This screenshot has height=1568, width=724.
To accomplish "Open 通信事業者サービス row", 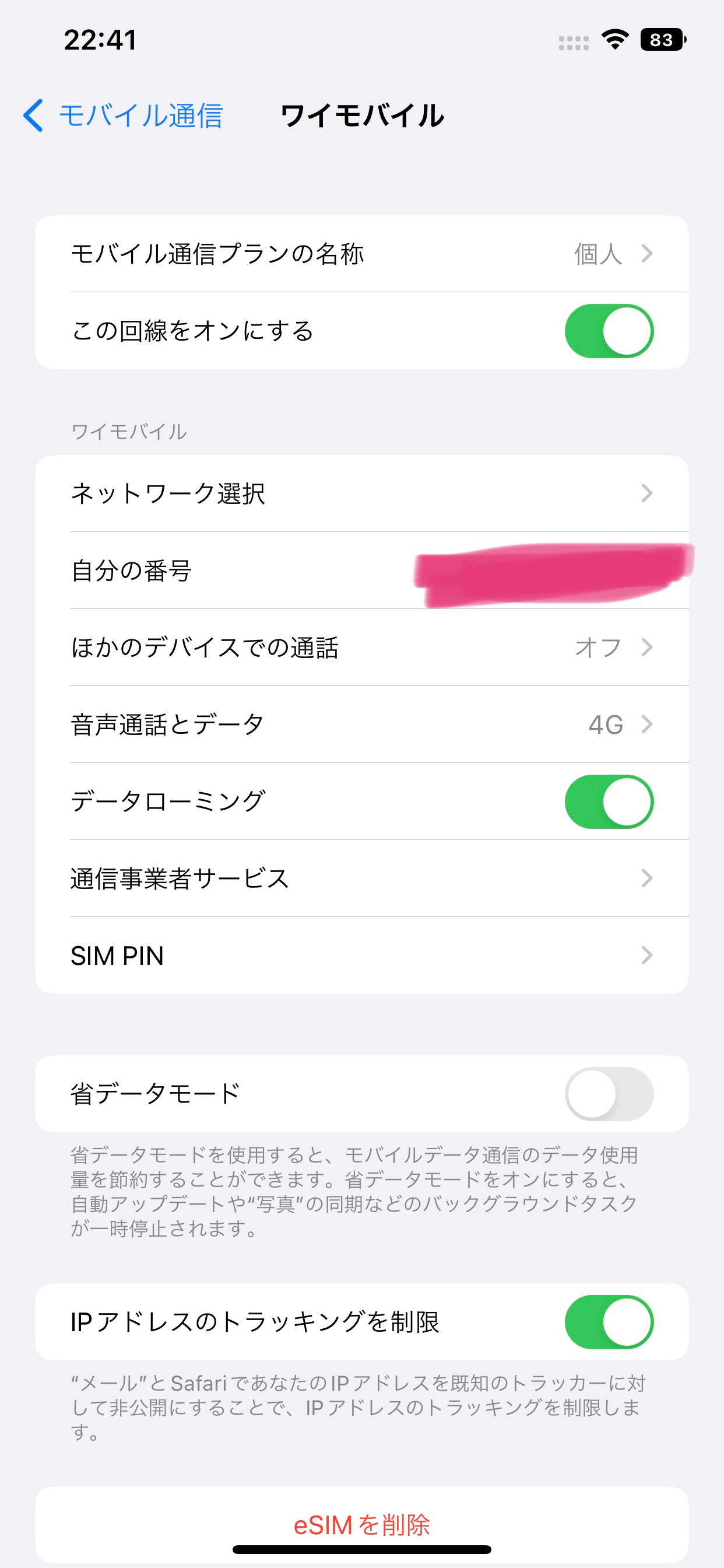I will [x=361, y=878].
